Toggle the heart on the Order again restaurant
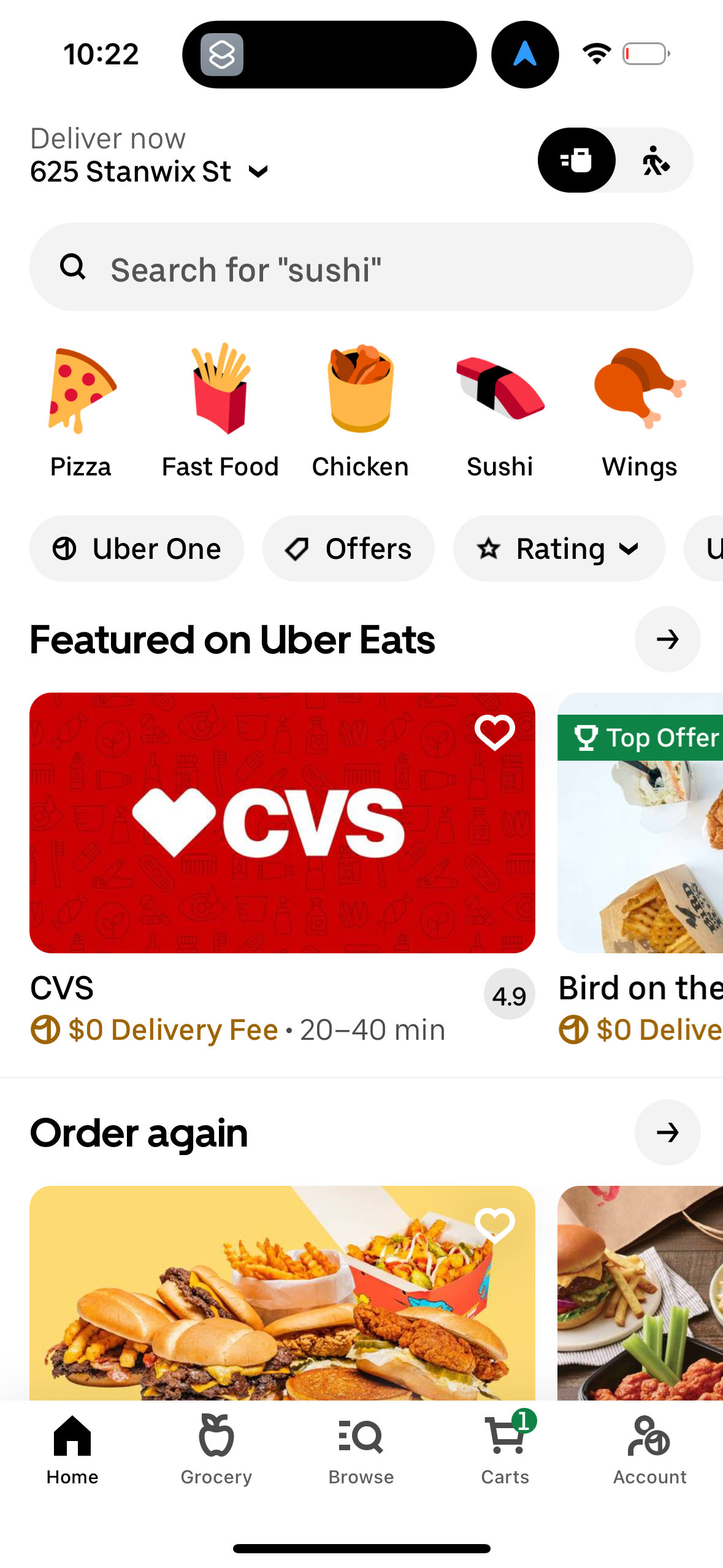This screenshot has width=723, height=1568. click(494, 1226)
